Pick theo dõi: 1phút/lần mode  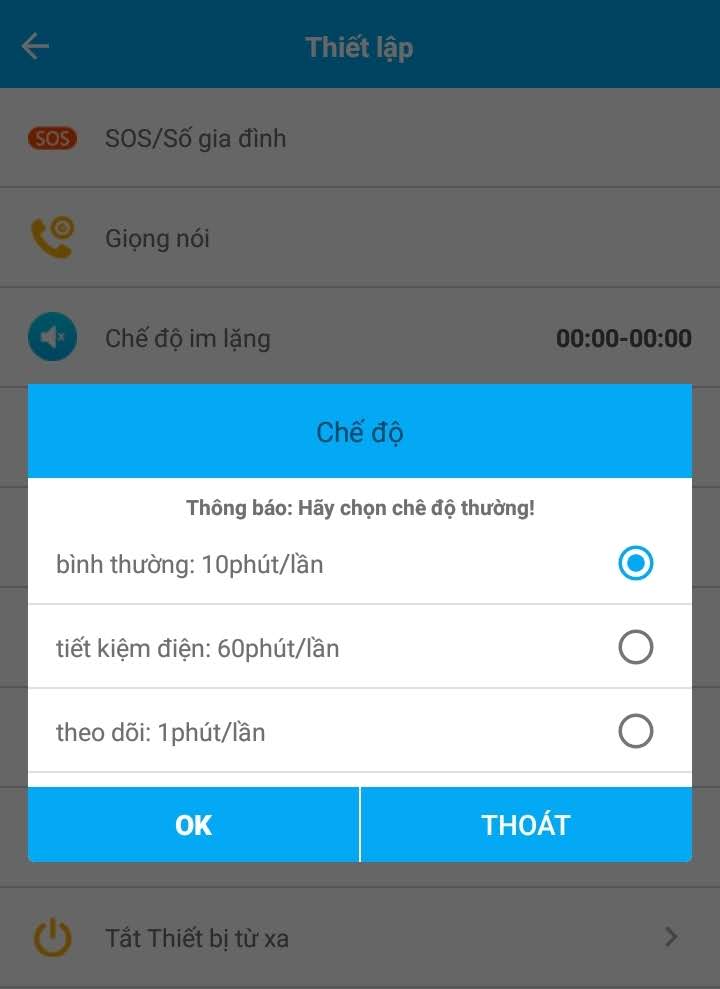pyautogui.click(x=635, y=732)
